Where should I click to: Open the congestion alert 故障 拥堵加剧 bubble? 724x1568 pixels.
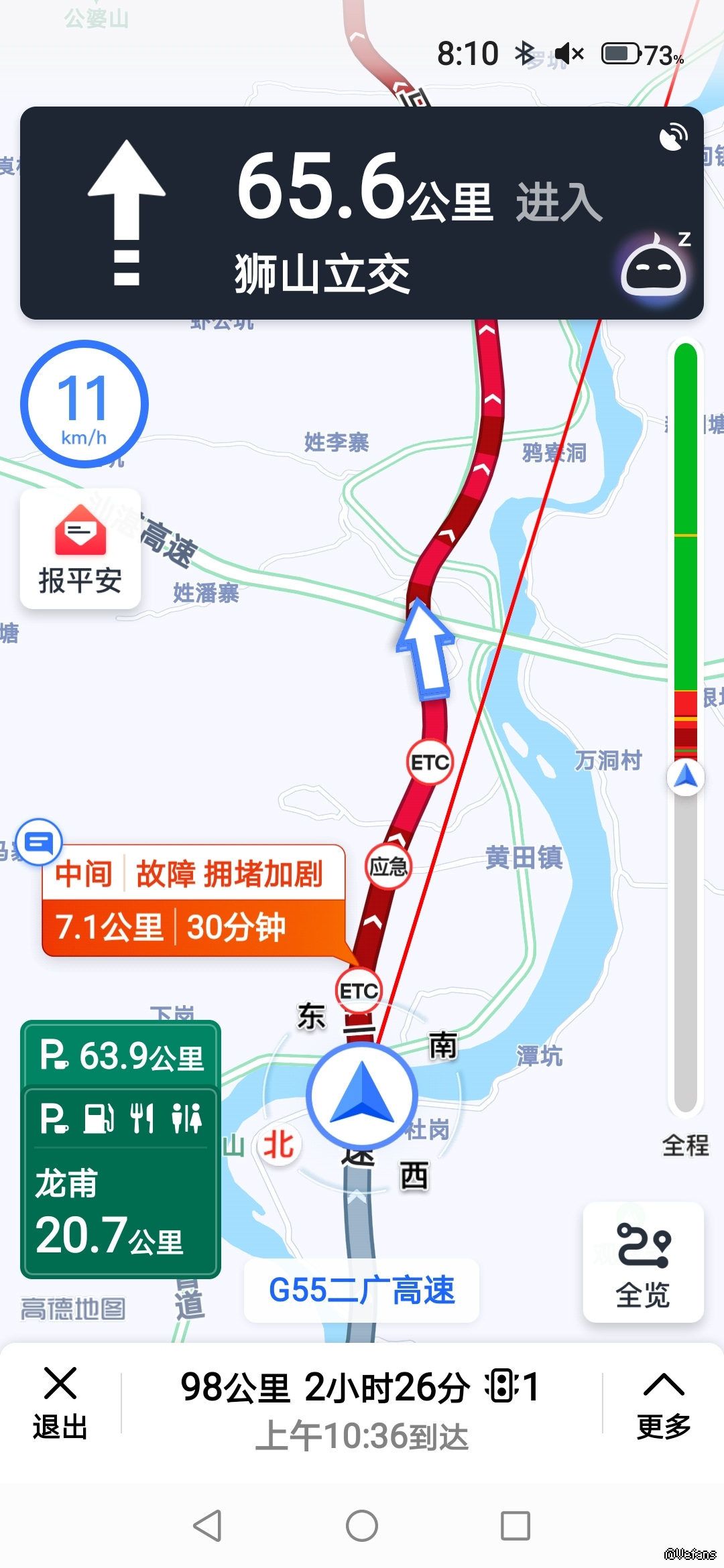click(x=193, y=900)
